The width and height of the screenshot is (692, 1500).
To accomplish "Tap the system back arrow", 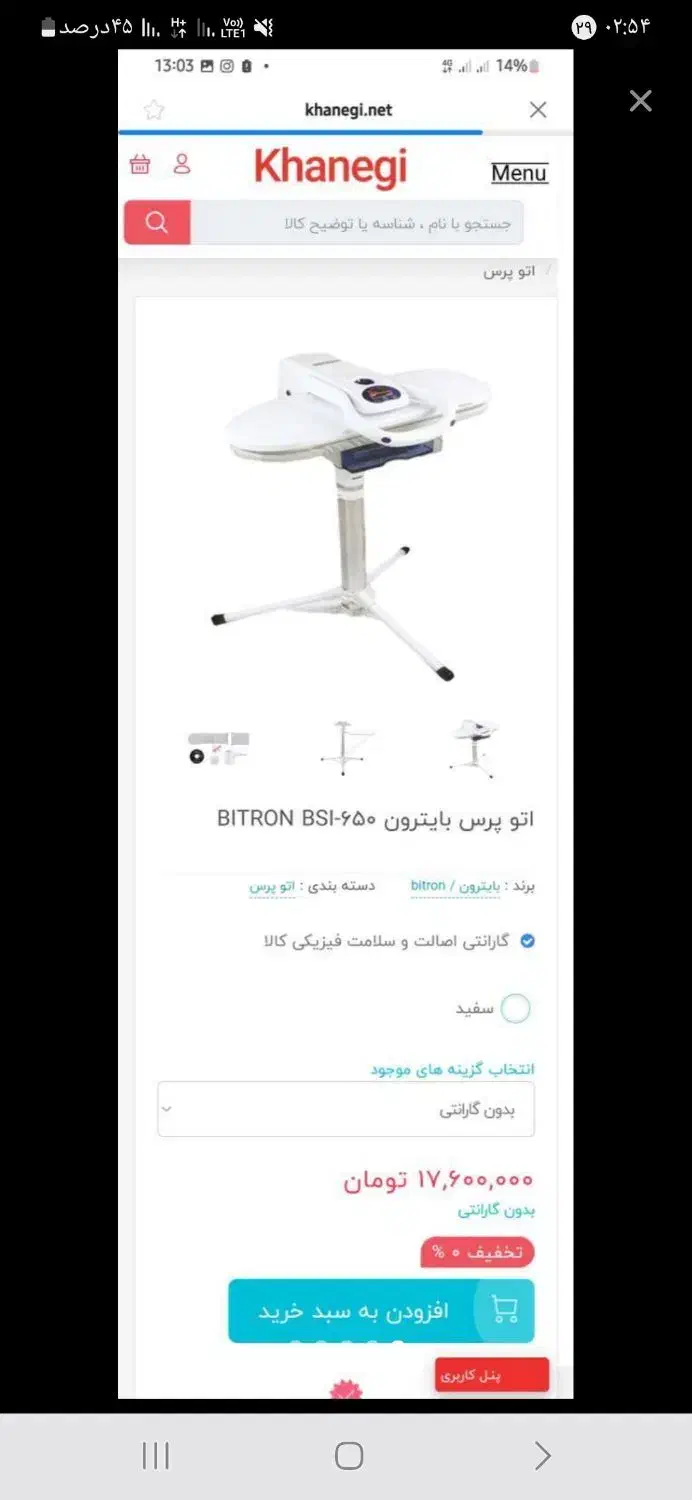I will pyautogui.click(x=542, y=1455).
